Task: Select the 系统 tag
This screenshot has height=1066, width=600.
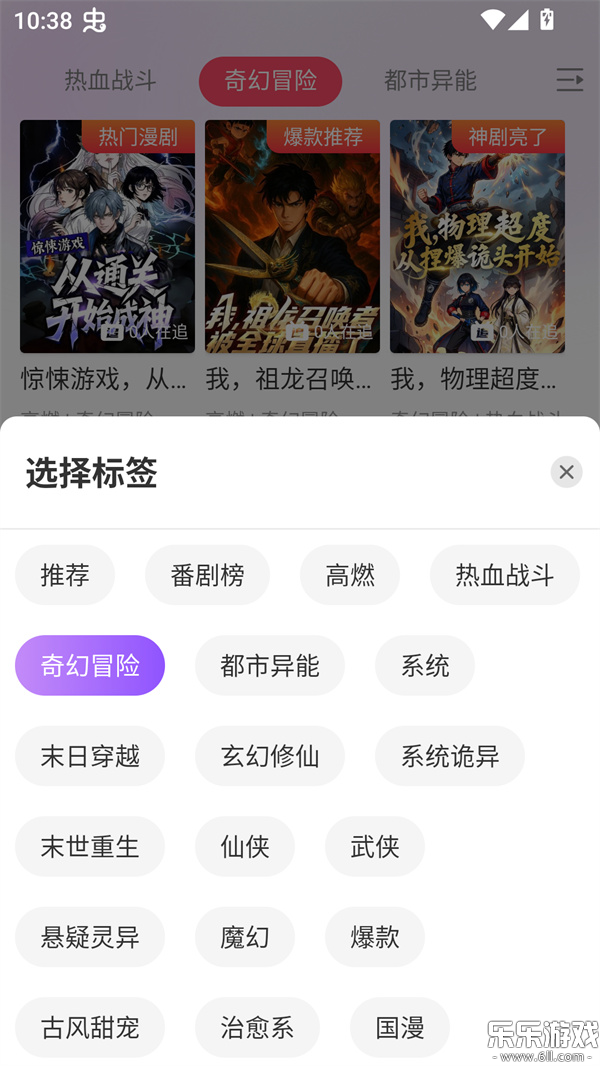Action: (425, 666)
